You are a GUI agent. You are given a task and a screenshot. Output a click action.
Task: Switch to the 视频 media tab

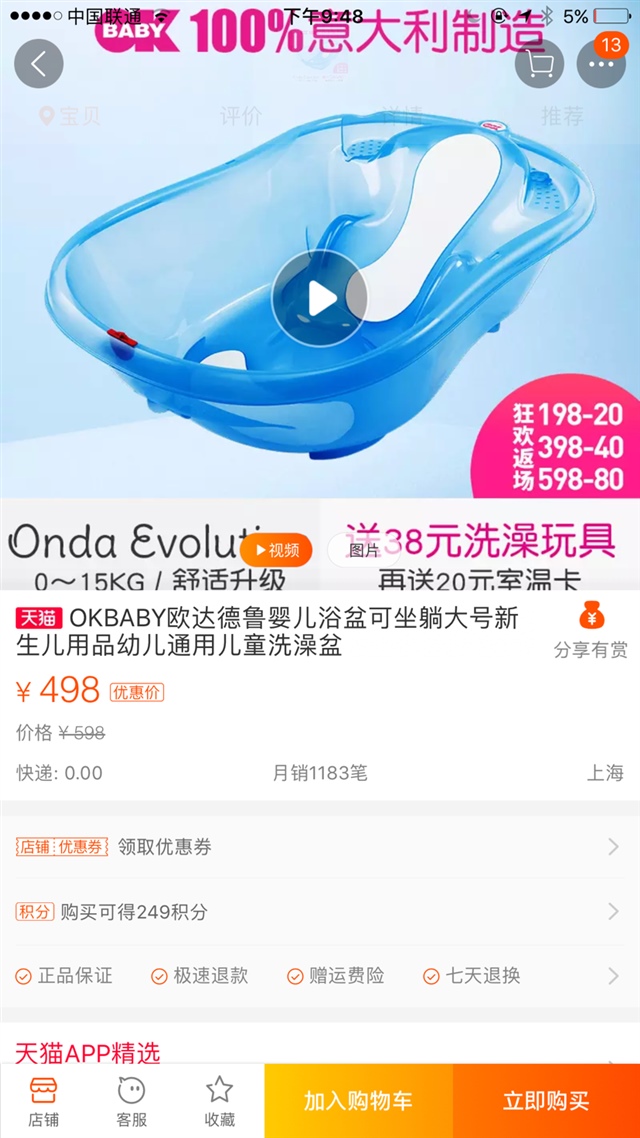pyautogui.click(x=276, y=550)
